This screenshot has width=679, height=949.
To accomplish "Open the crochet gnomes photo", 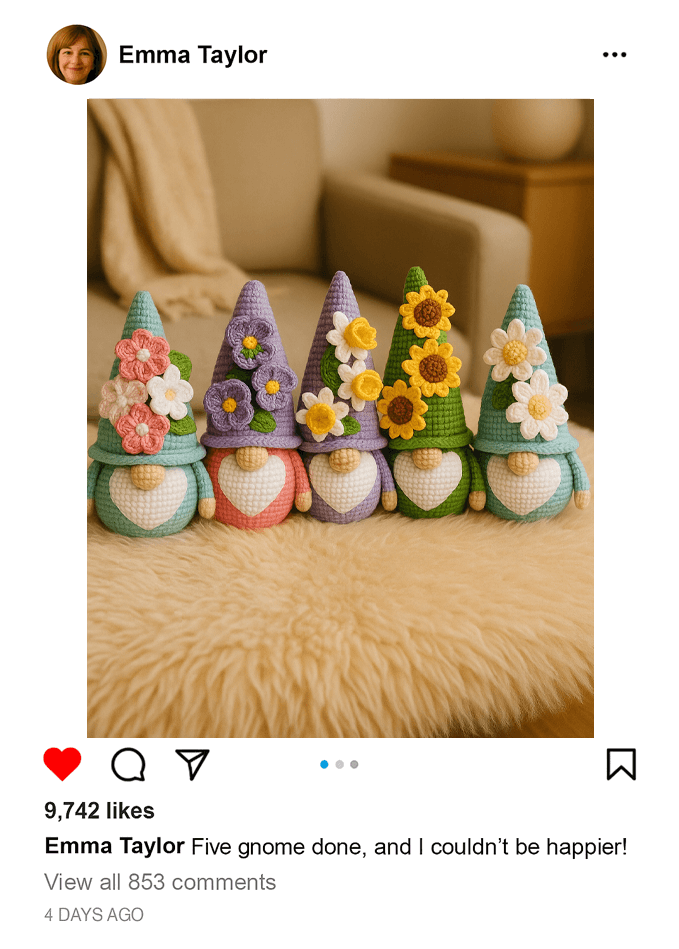I will (x=340, y=418).
